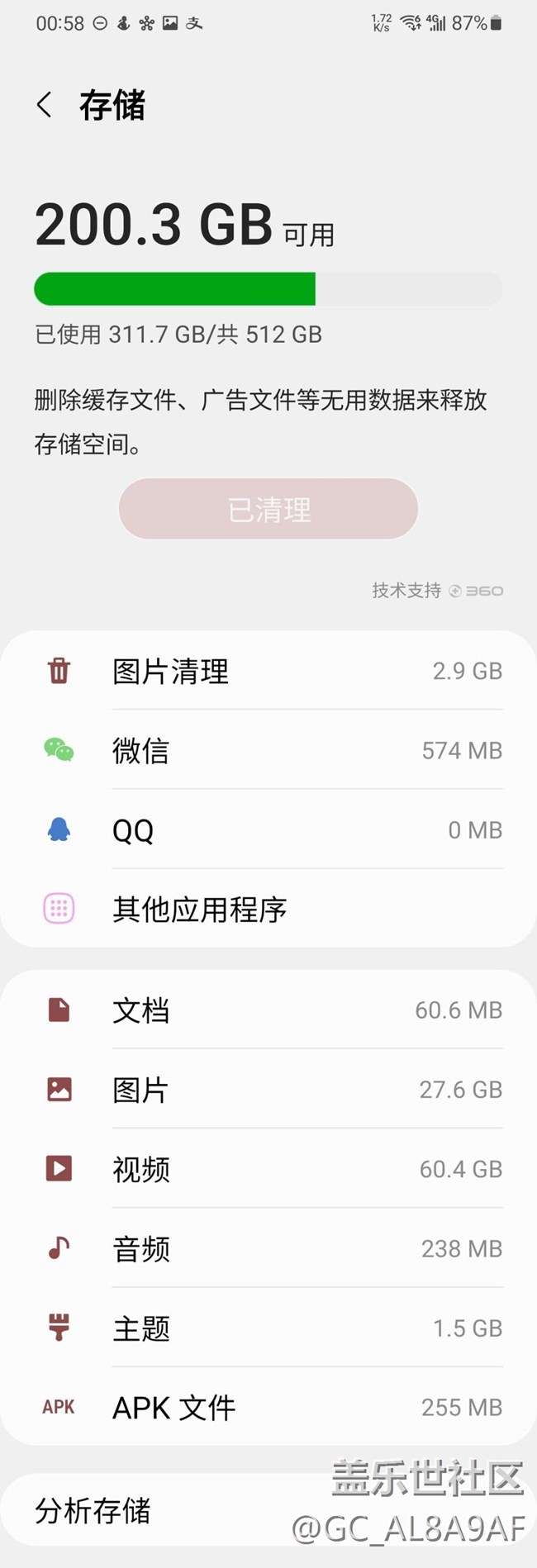This screenshot has height=1568, width=537.
Task: Tap the 已清理 button
Action: 268,509
